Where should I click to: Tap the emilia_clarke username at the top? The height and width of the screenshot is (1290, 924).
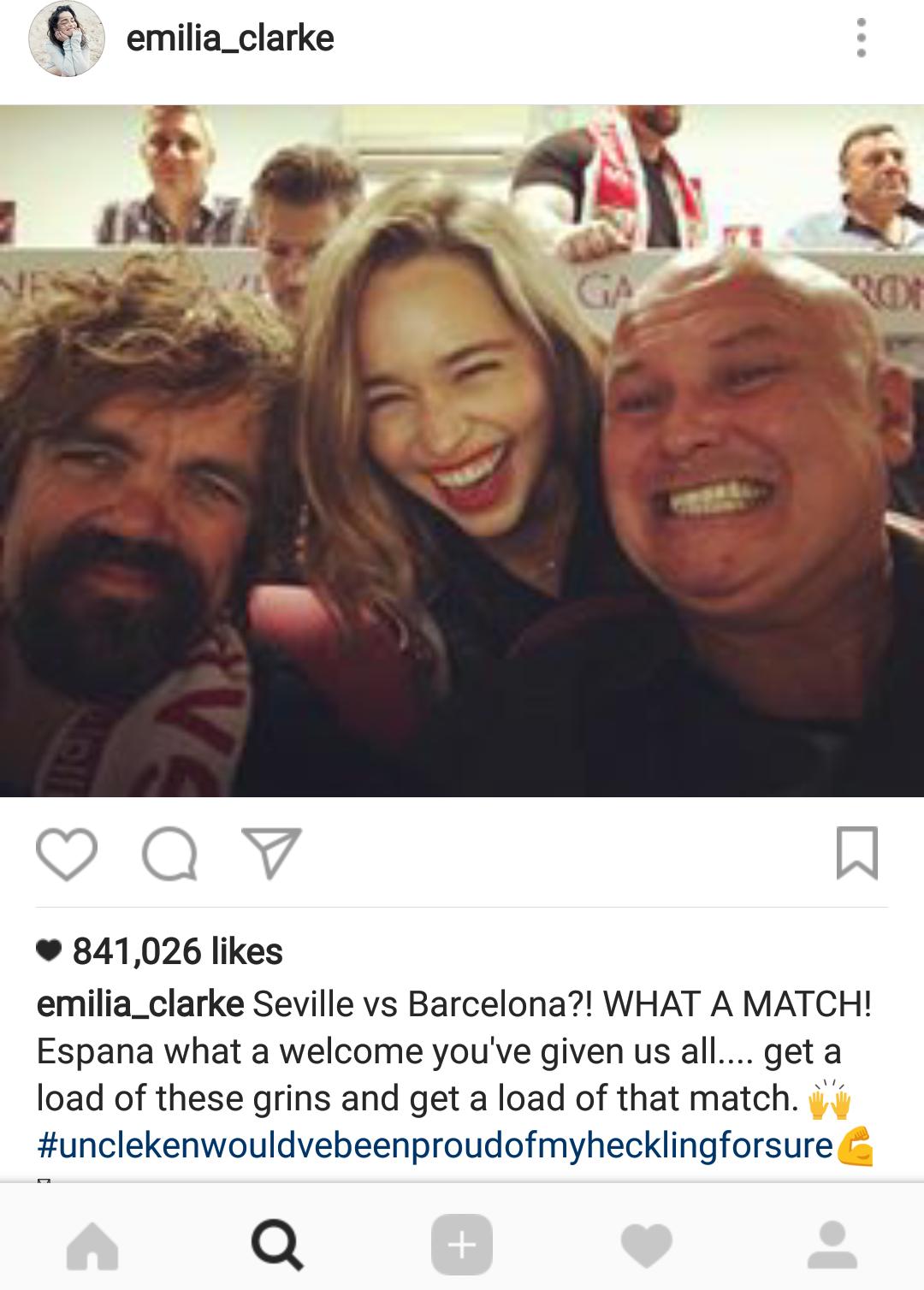tap(230, 38)
